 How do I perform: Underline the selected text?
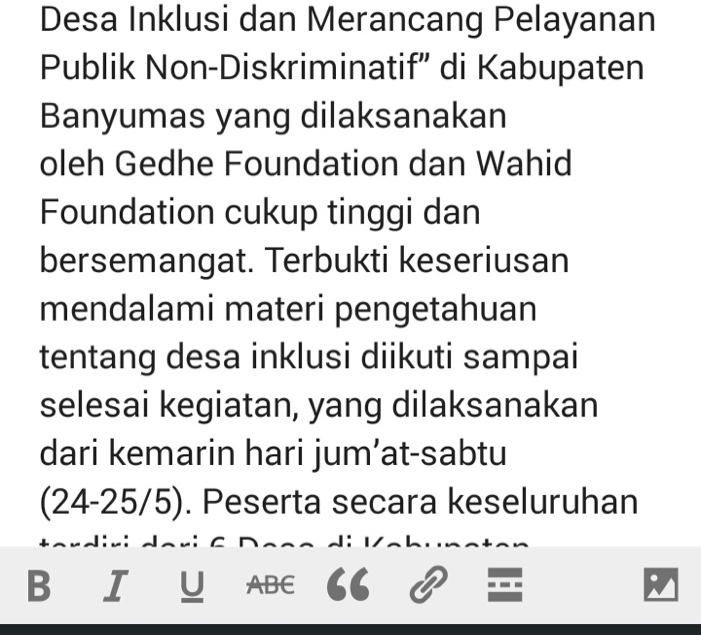coord(189,586)
